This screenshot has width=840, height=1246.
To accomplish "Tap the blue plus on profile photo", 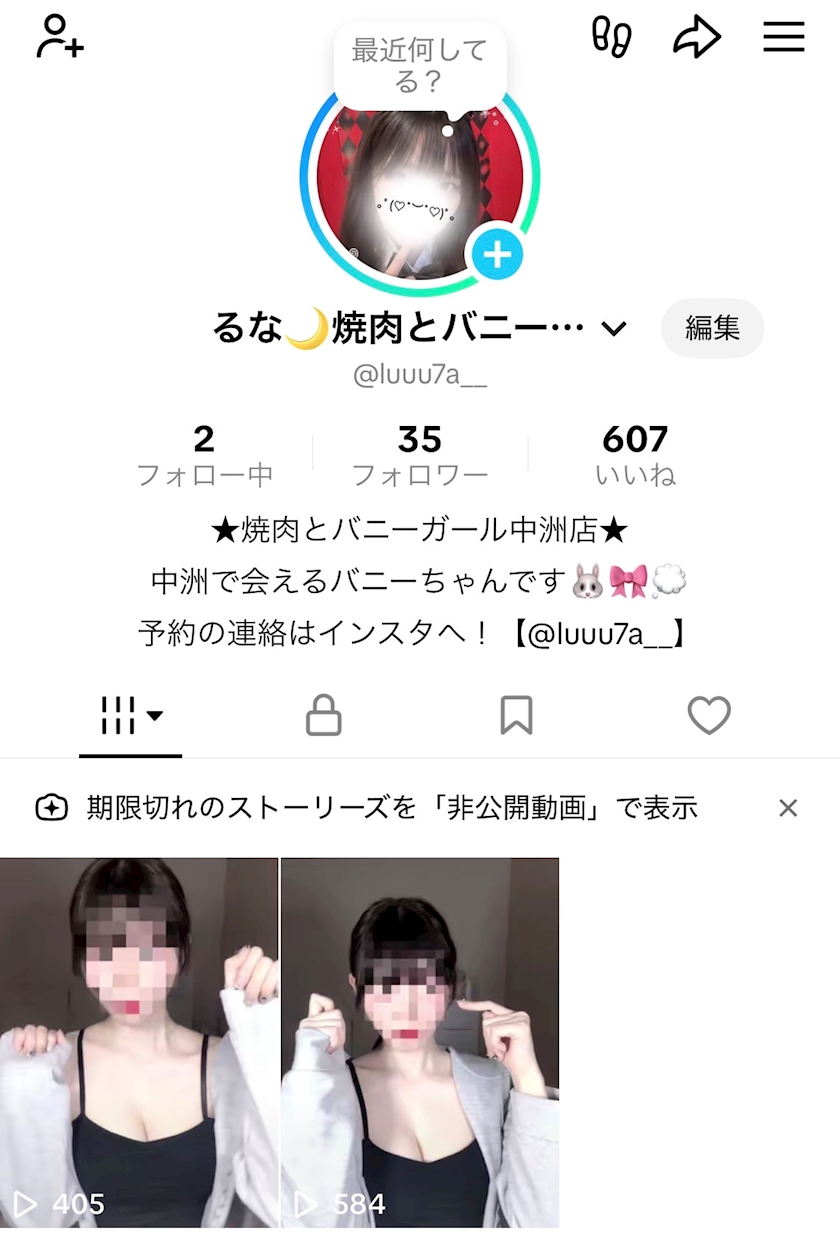I will tap(497, 255).
